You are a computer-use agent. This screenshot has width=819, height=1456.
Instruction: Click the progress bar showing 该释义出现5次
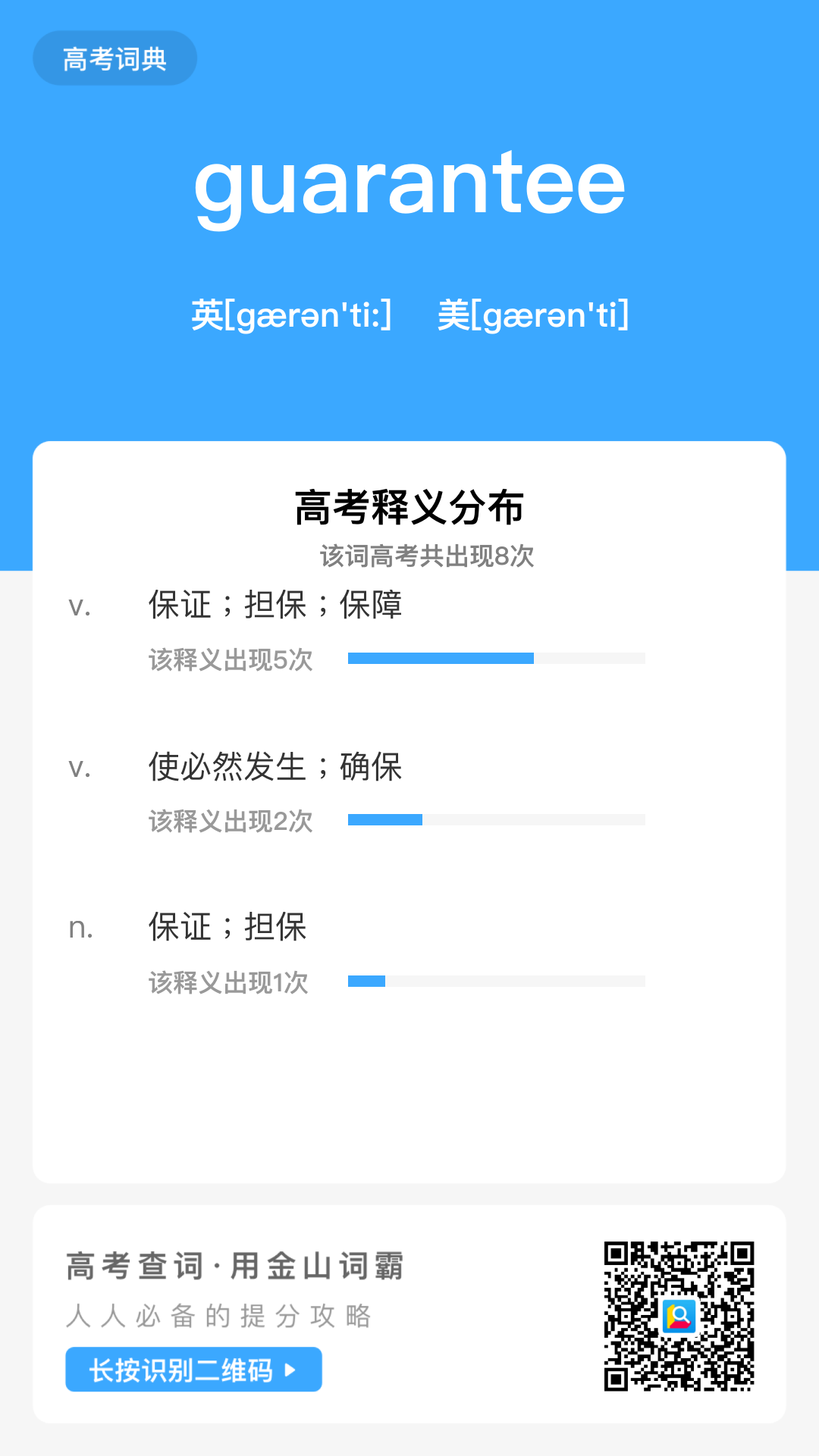pos(496,658)
